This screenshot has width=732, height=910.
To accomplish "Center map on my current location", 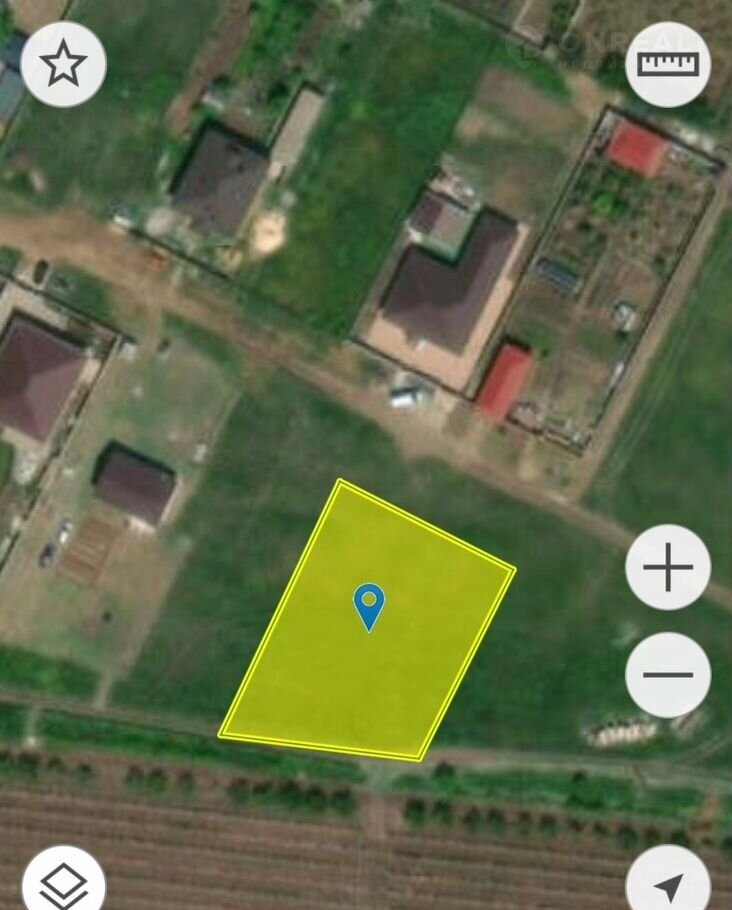I will 668,885.
